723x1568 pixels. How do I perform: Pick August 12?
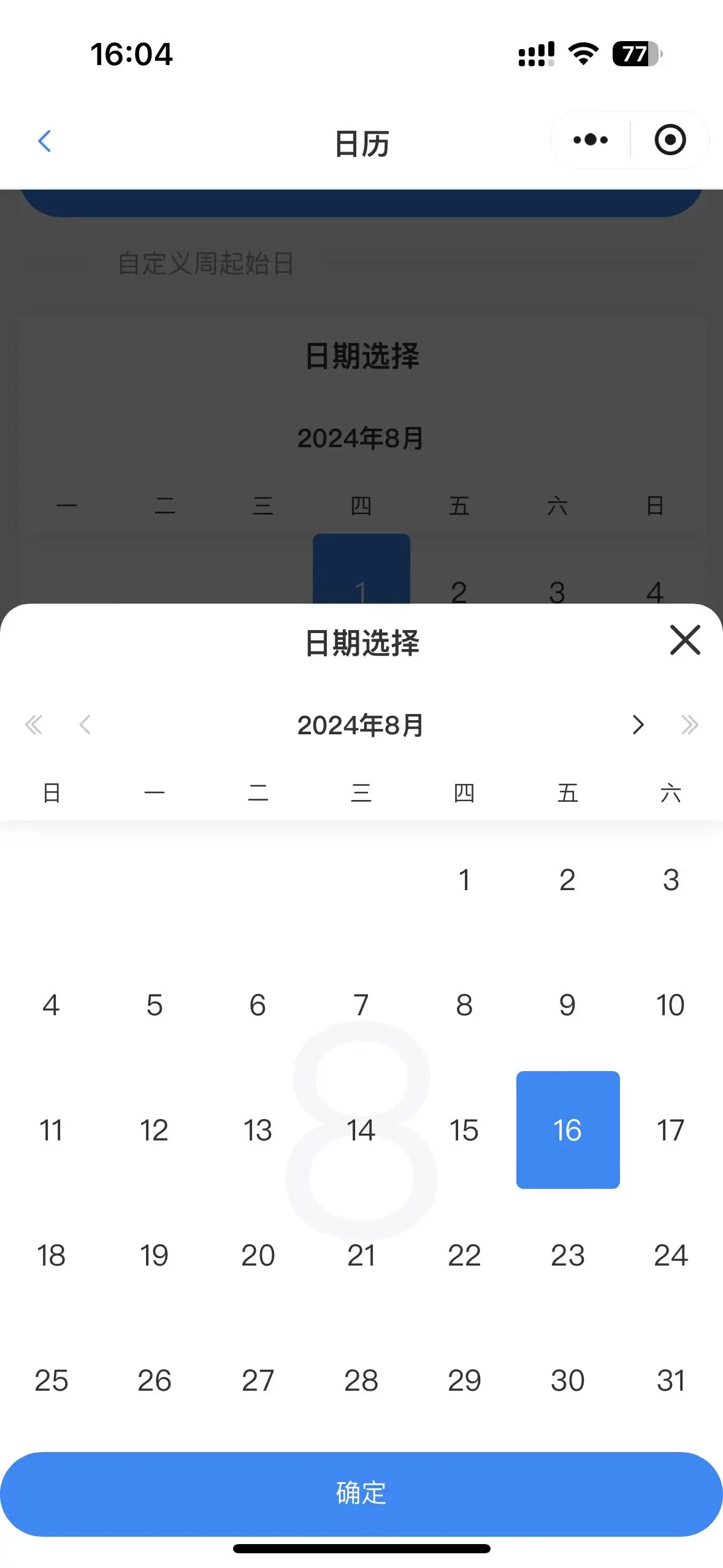point(155,1130)
